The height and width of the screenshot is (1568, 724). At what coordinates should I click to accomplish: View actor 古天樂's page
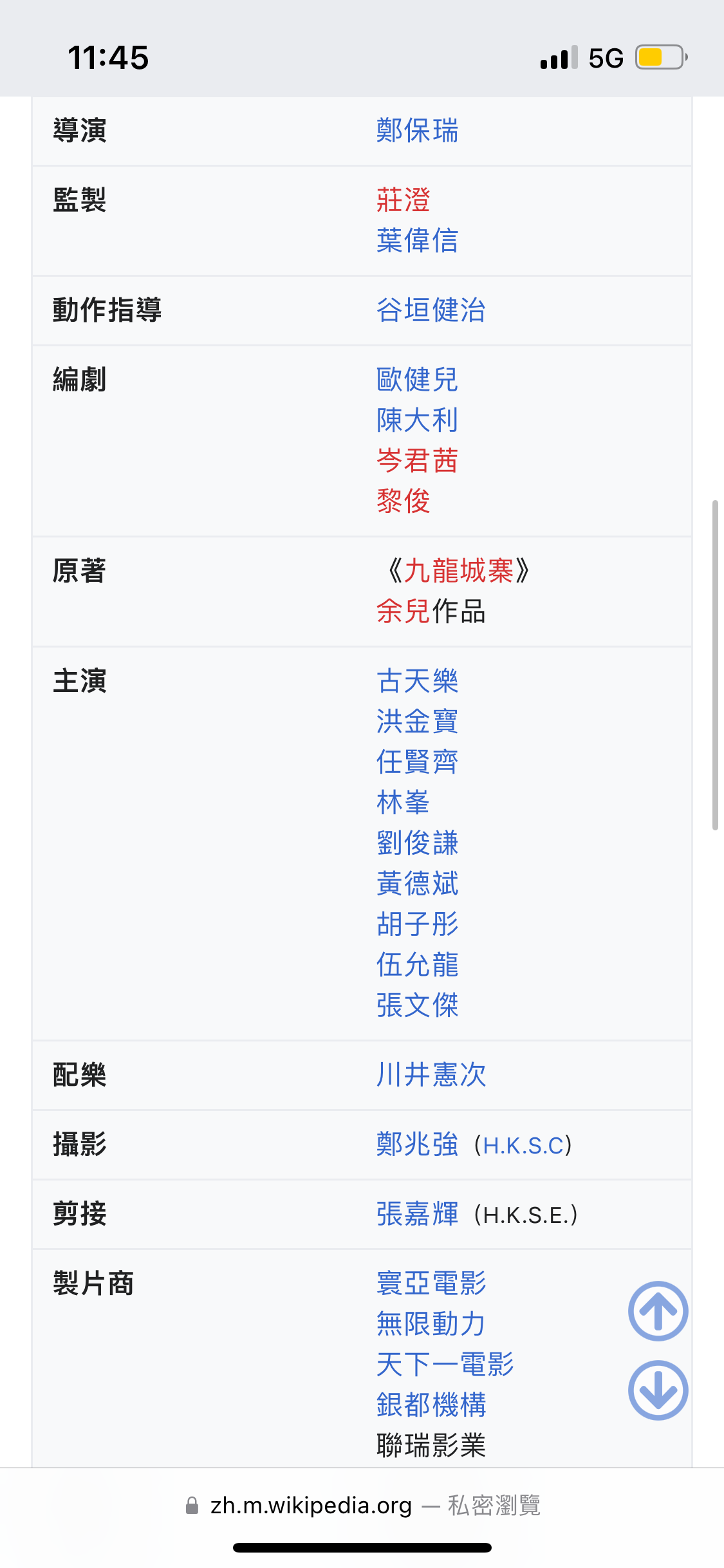417,680
